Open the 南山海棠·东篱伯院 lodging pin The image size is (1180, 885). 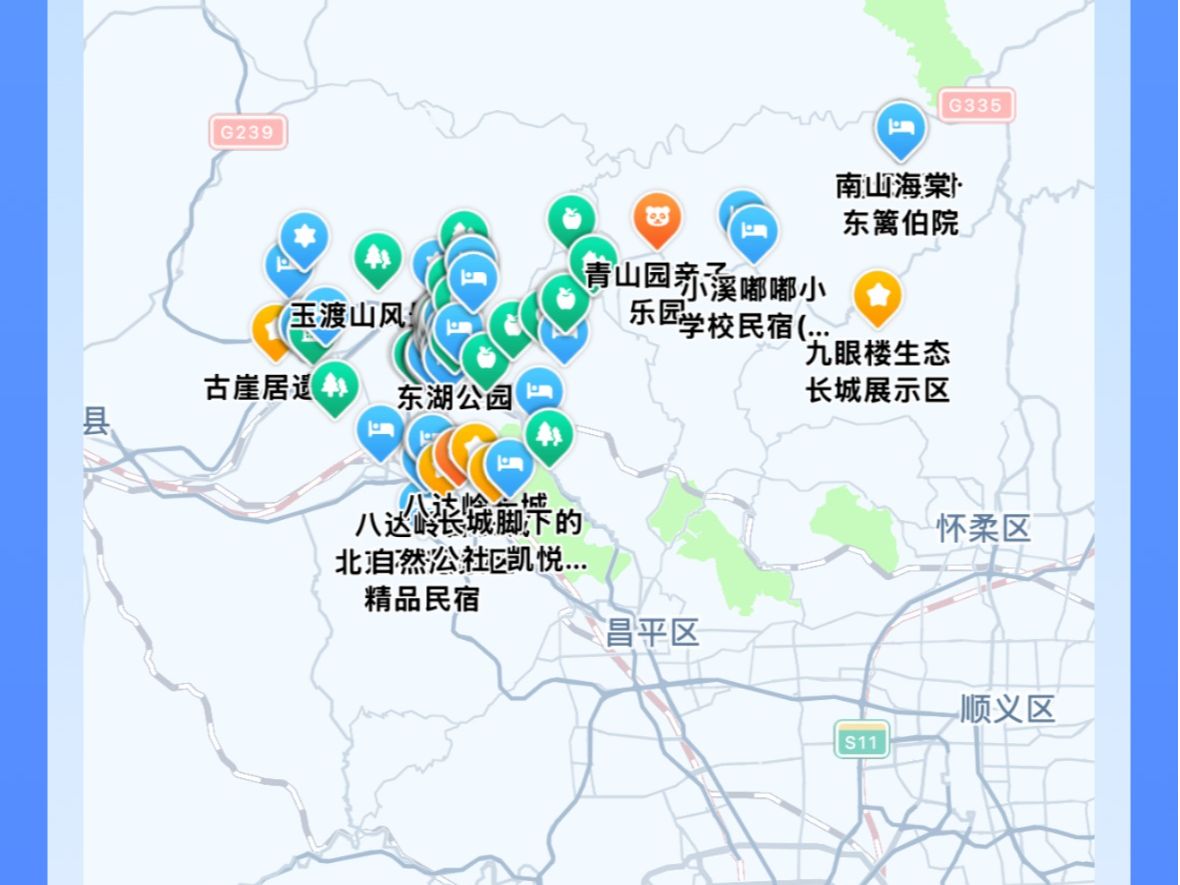[x=900, y=128]
